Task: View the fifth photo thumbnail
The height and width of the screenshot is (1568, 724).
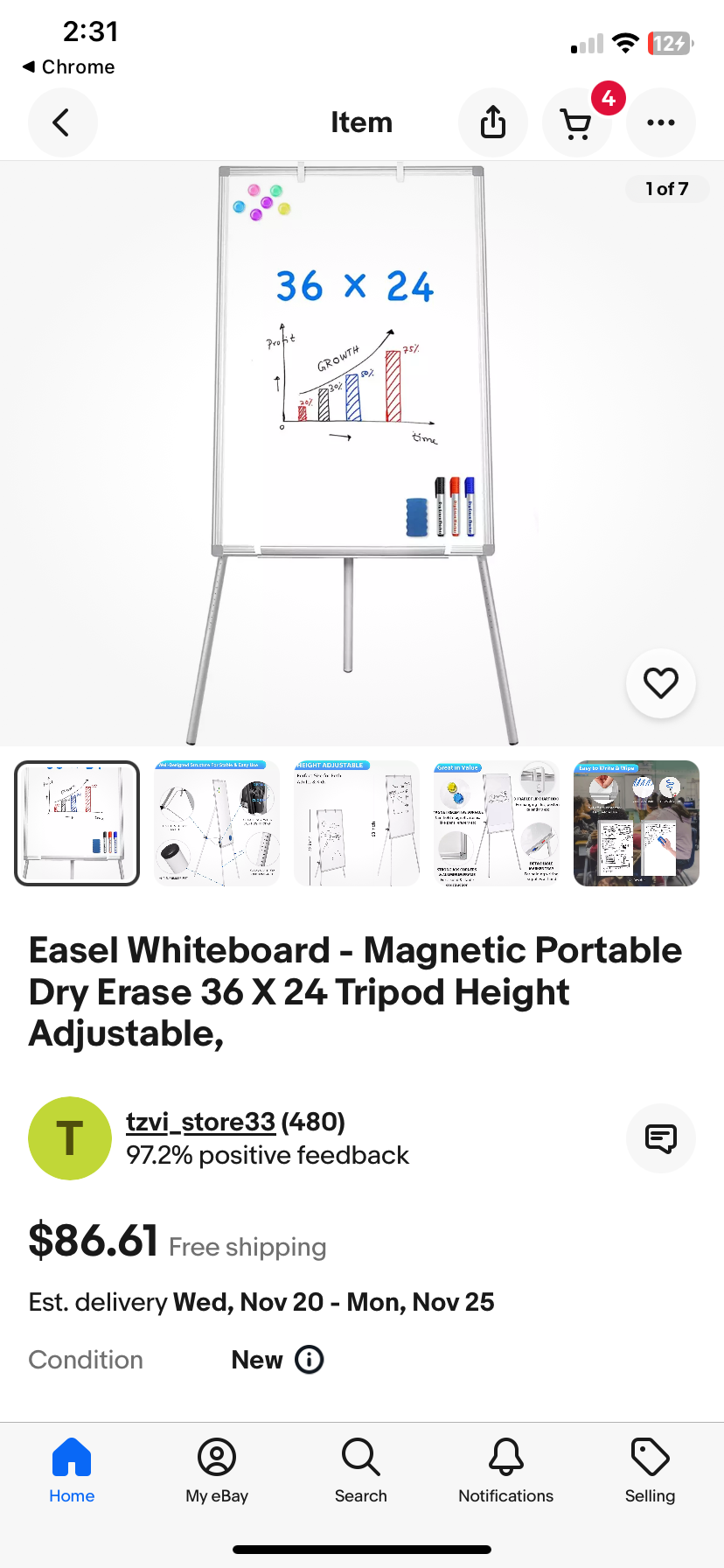Action: click(636, 823)
